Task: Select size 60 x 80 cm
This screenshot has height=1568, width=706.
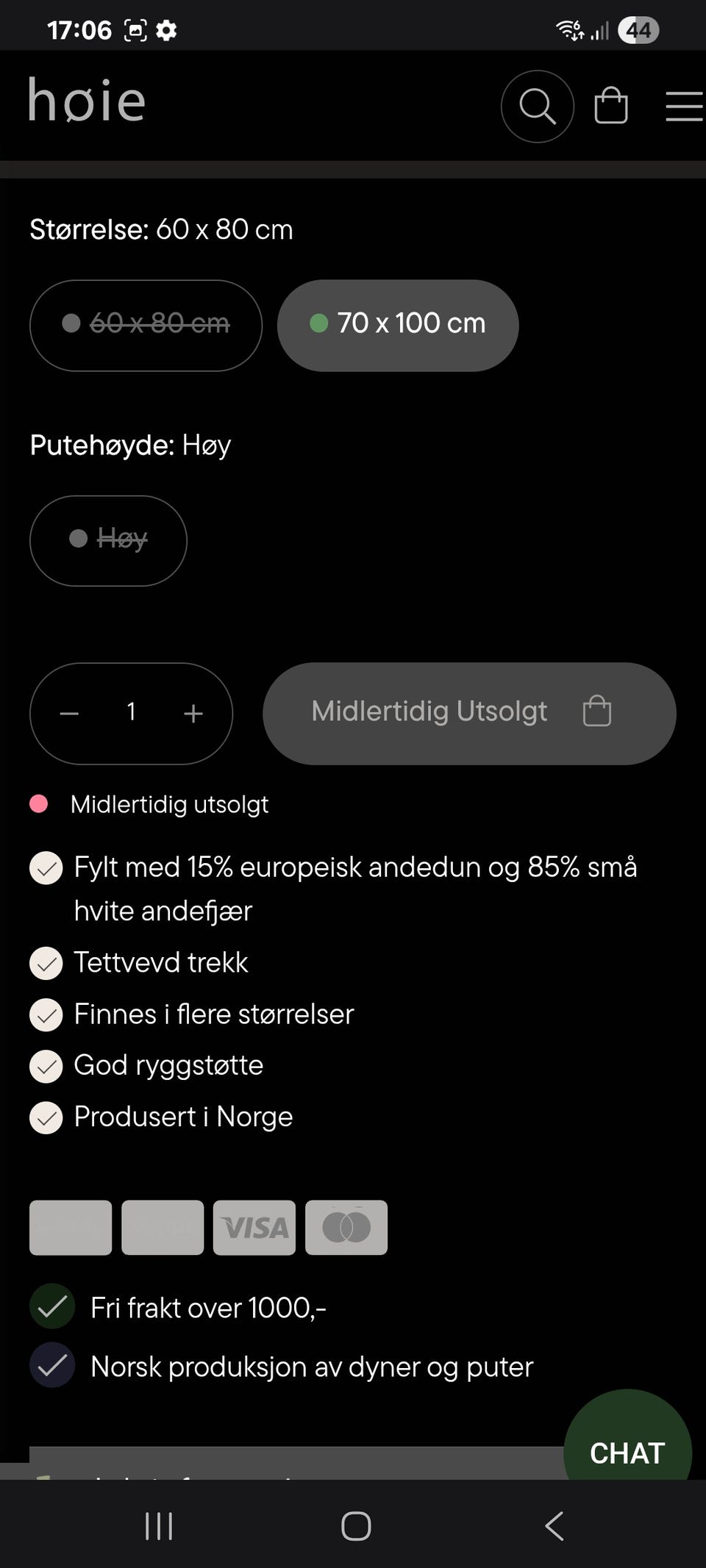Action: (146, 325)
